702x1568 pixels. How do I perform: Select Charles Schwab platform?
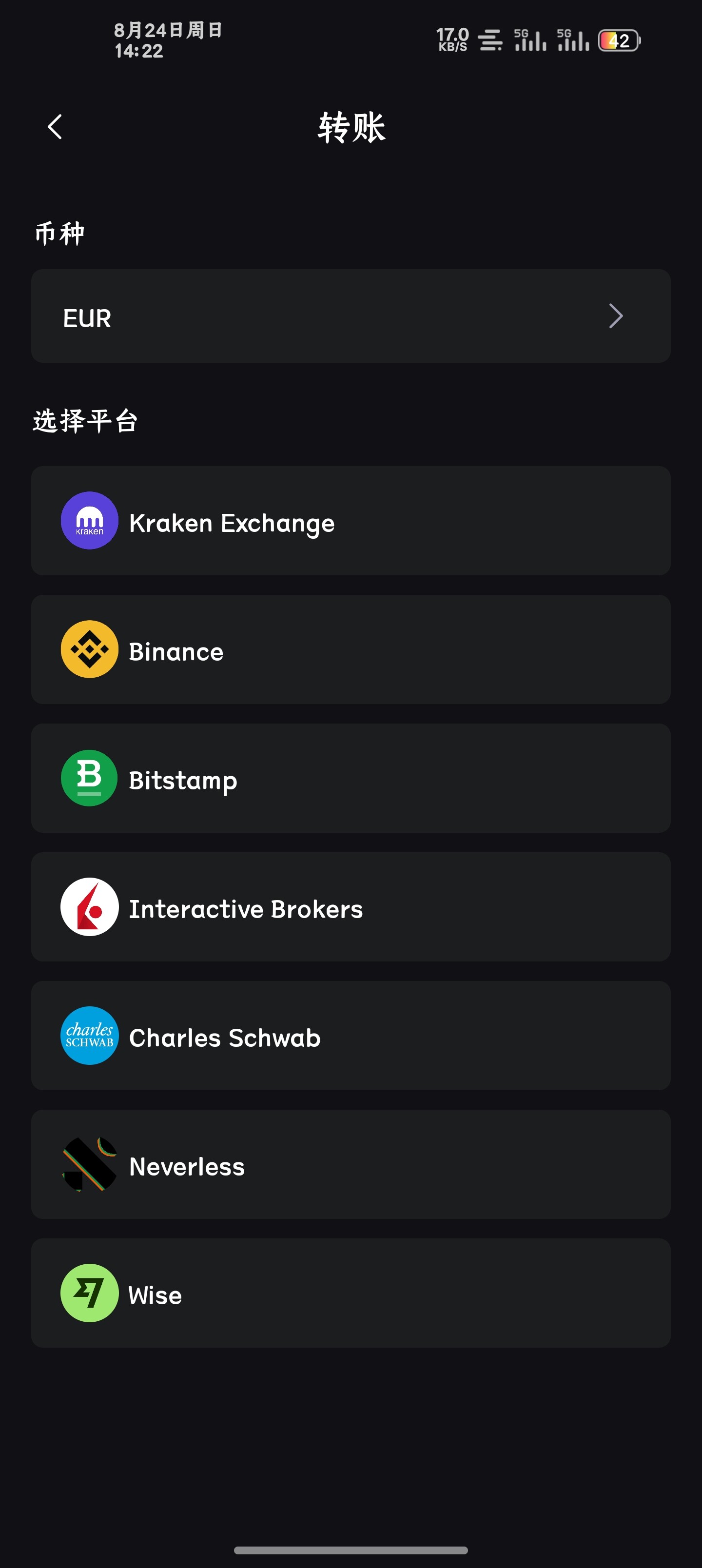351,1036
